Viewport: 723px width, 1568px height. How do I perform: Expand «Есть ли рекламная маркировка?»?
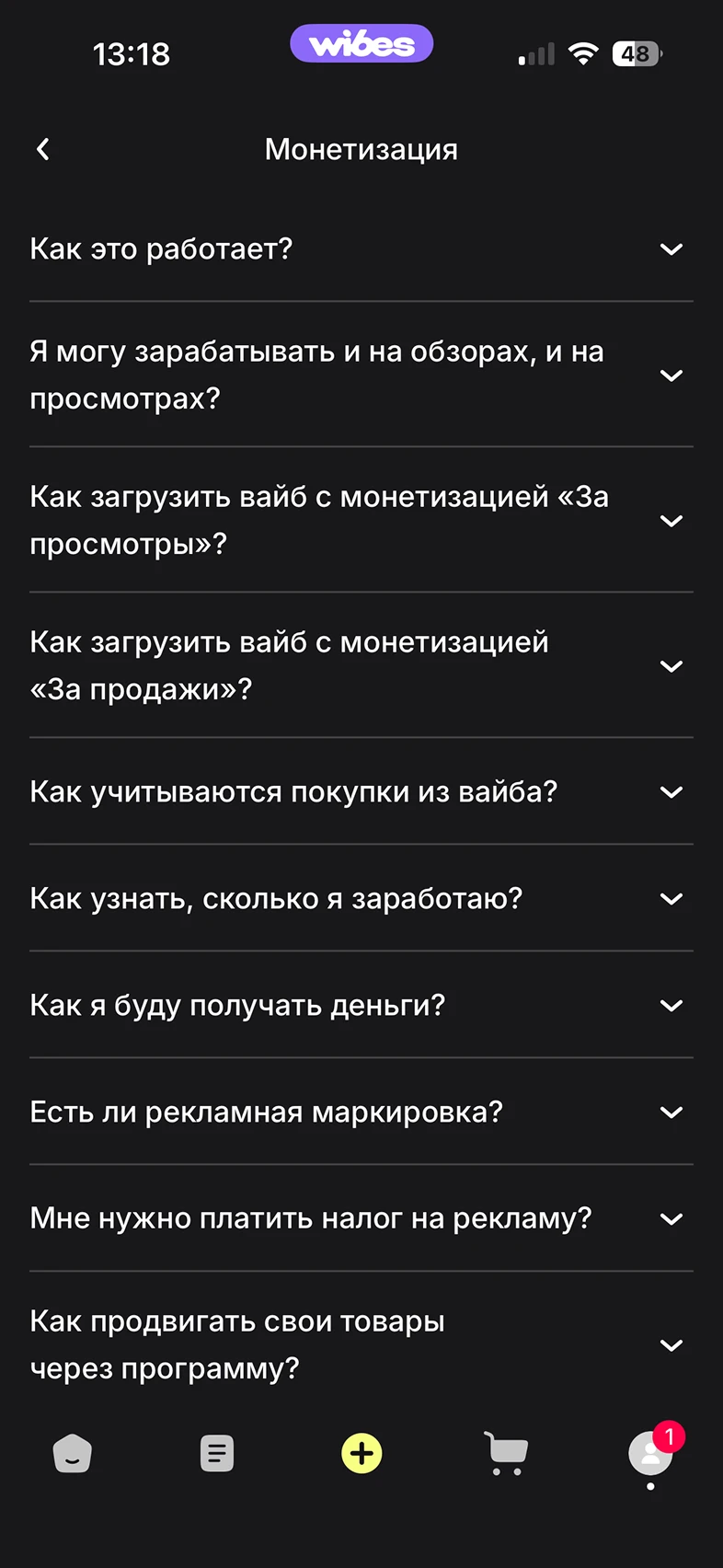361,1112
